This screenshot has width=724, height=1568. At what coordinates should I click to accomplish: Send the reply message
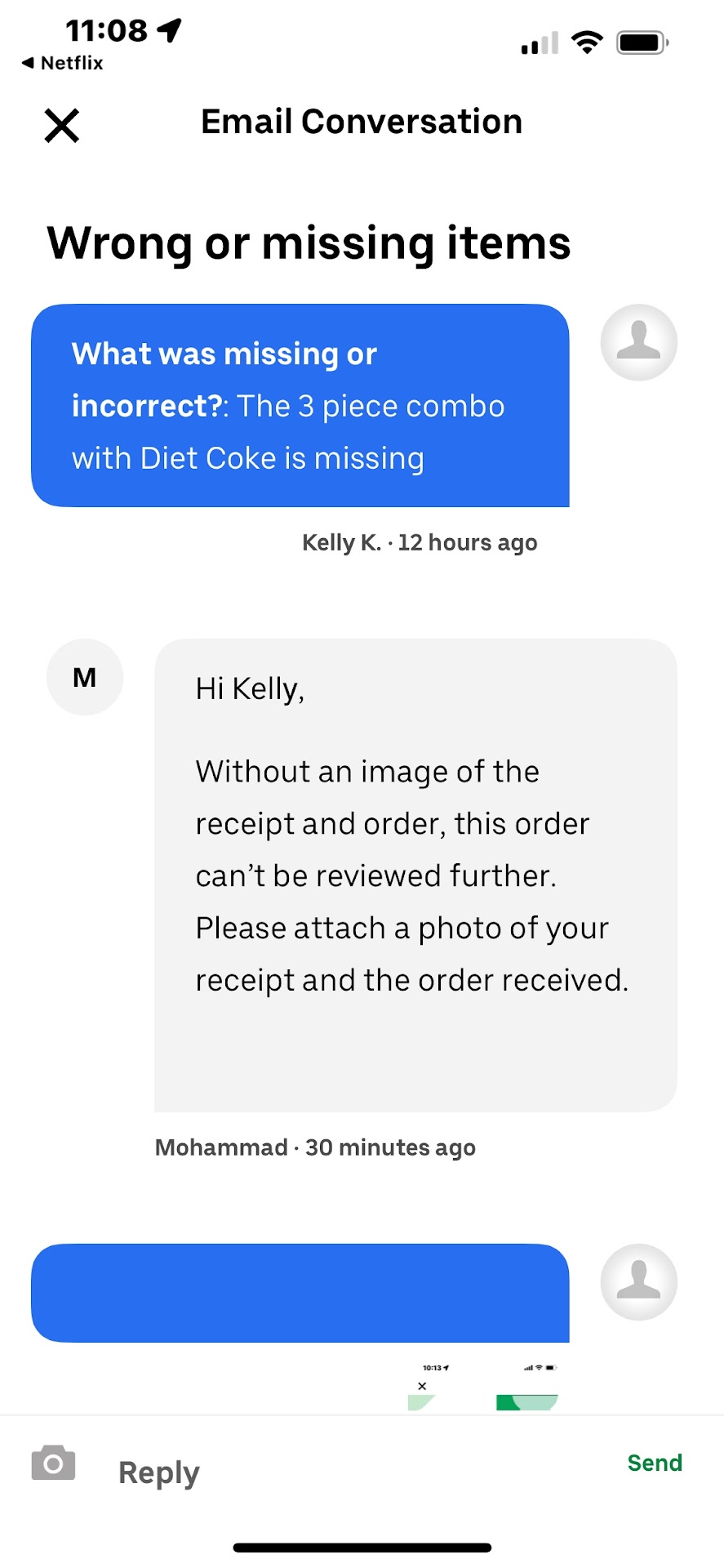point(654,1463)
